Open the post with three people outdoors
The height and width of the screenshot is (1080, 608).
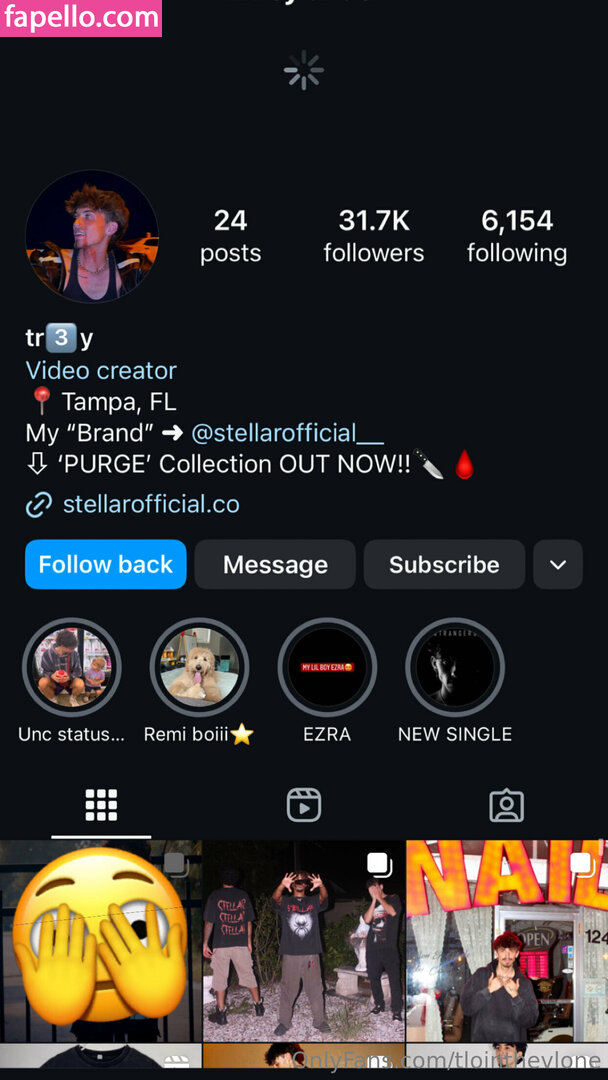303,940
